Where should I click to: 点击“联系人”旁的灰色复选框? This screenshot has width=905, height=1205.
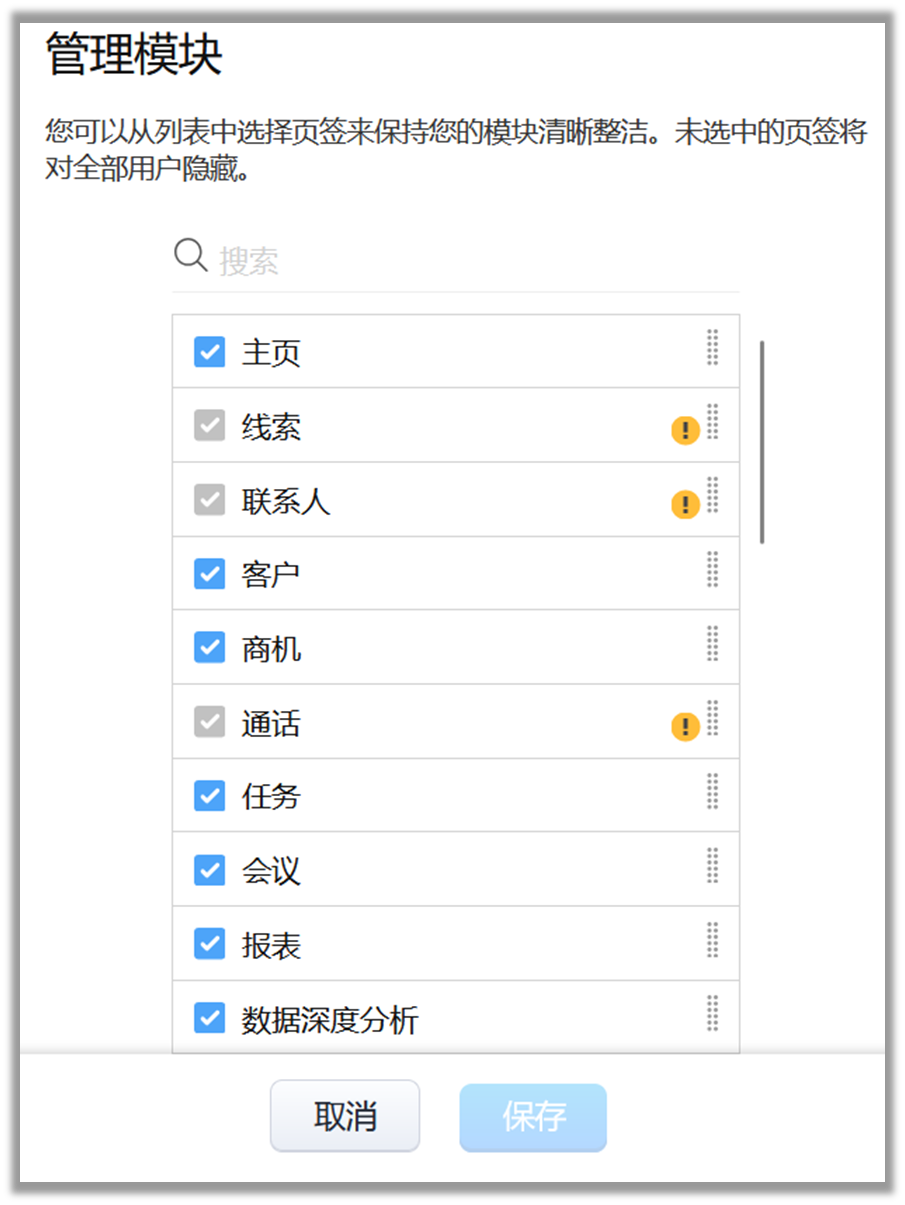[x=209, y=500]
